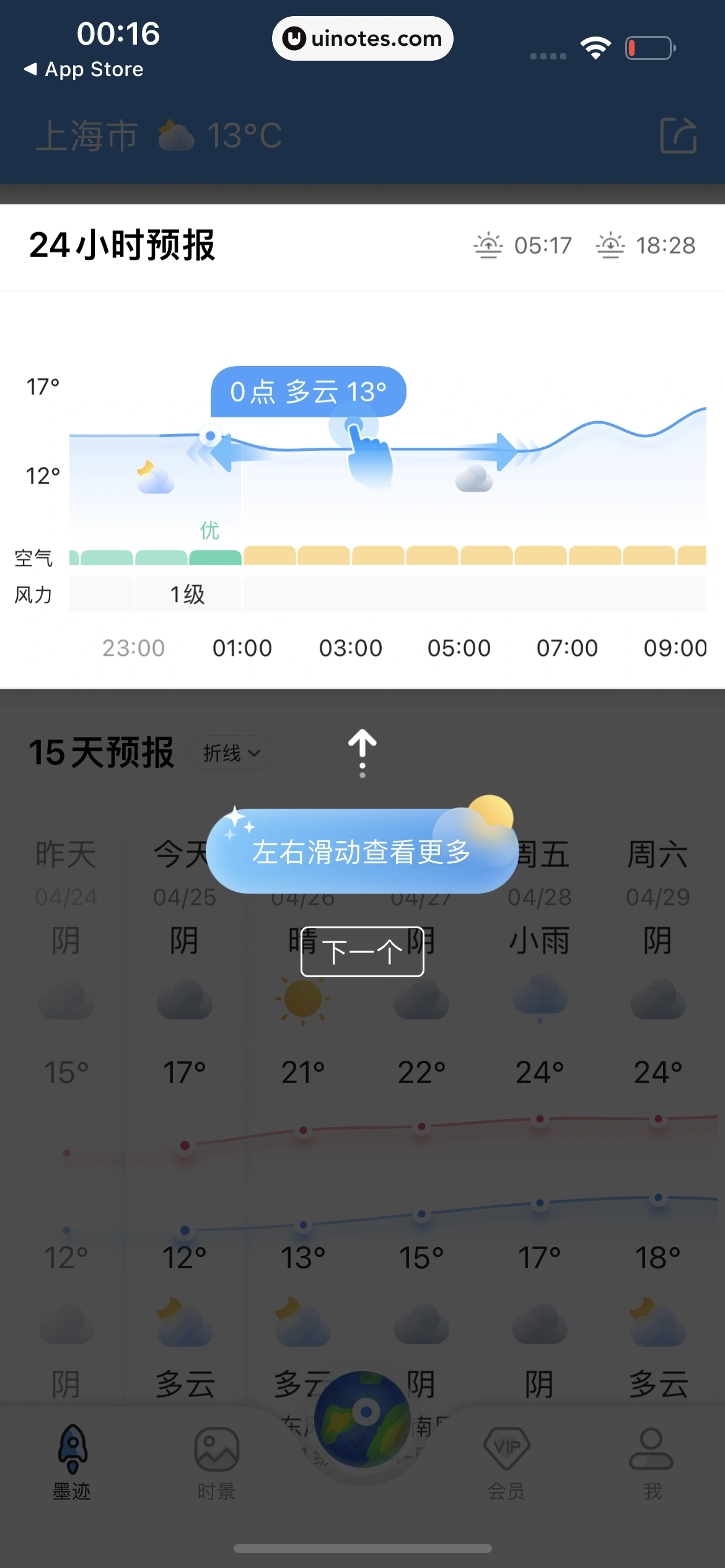Open the 会员 VIP tab
Viewport: 725px width, 1568px height.
coord(506,1462)
